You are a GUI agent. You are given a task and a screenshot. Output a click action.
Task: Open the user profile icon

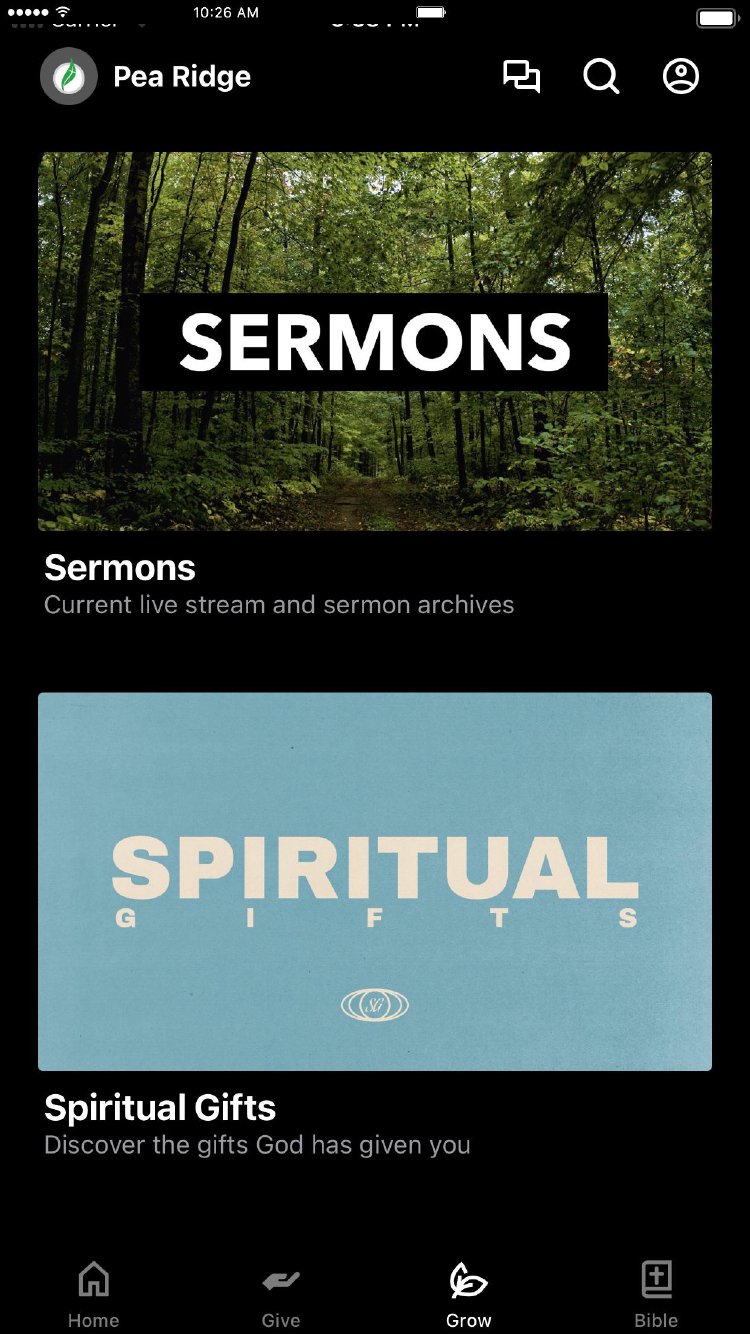pos(681,77)
